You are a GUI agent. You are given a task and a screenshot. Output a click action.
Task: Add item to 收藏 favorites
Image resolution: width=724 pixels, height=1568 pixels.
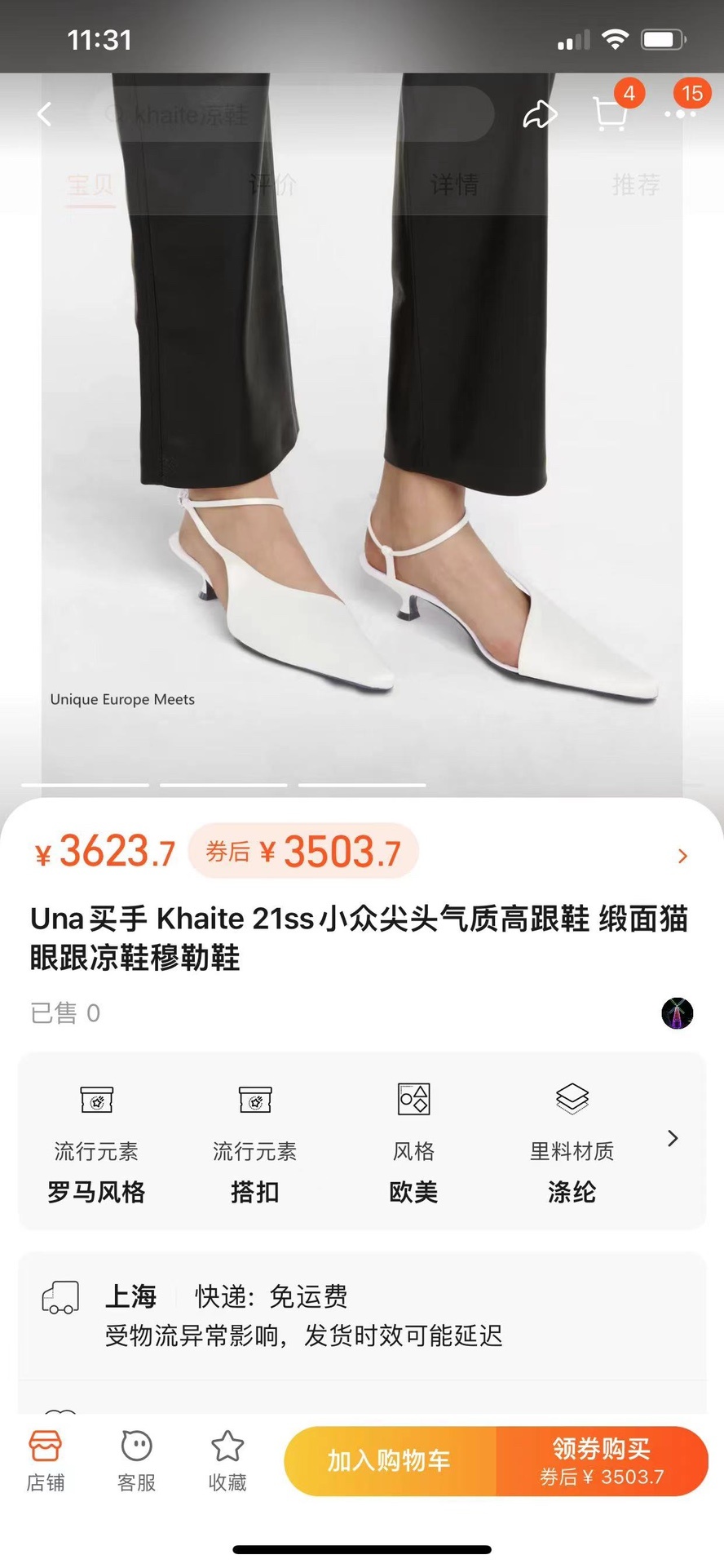(x=227, y=1460)
